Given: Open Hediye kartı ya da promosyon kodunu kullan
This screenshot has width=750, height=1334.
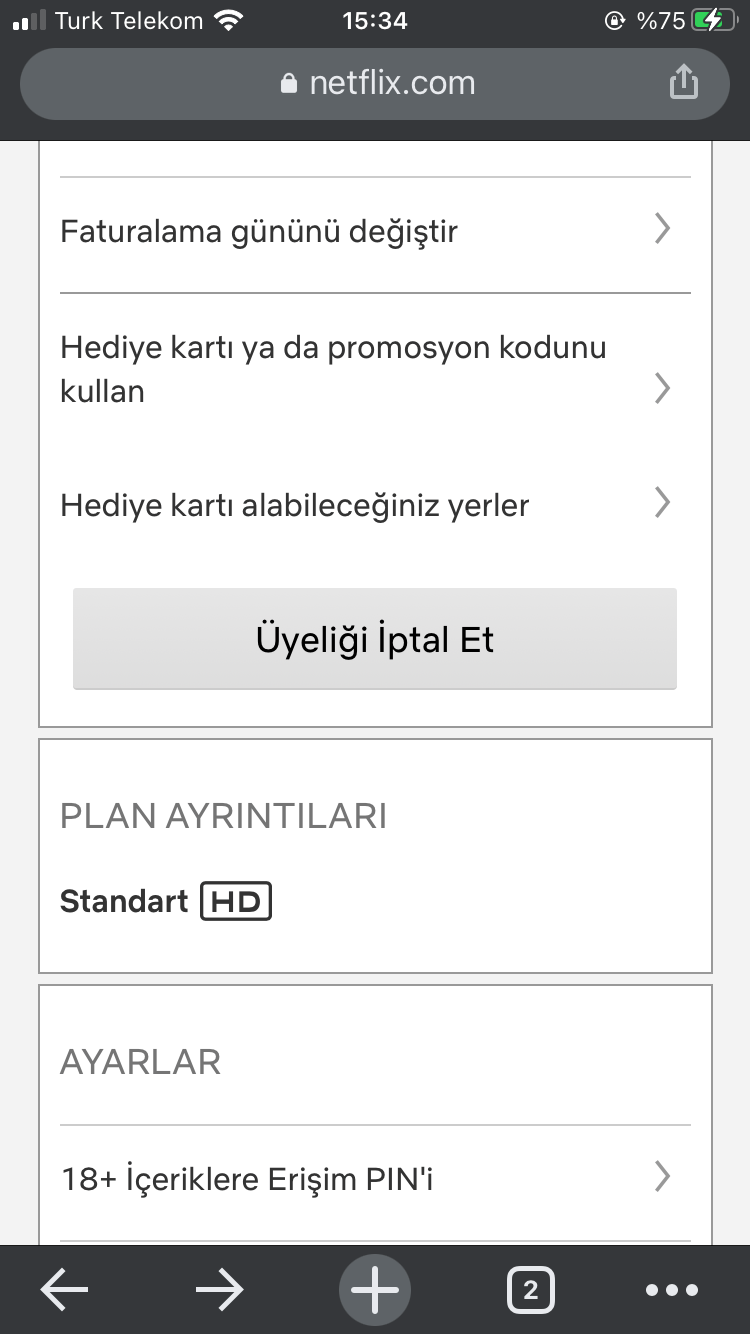Looking at the screenshot, I should (375, 368).
